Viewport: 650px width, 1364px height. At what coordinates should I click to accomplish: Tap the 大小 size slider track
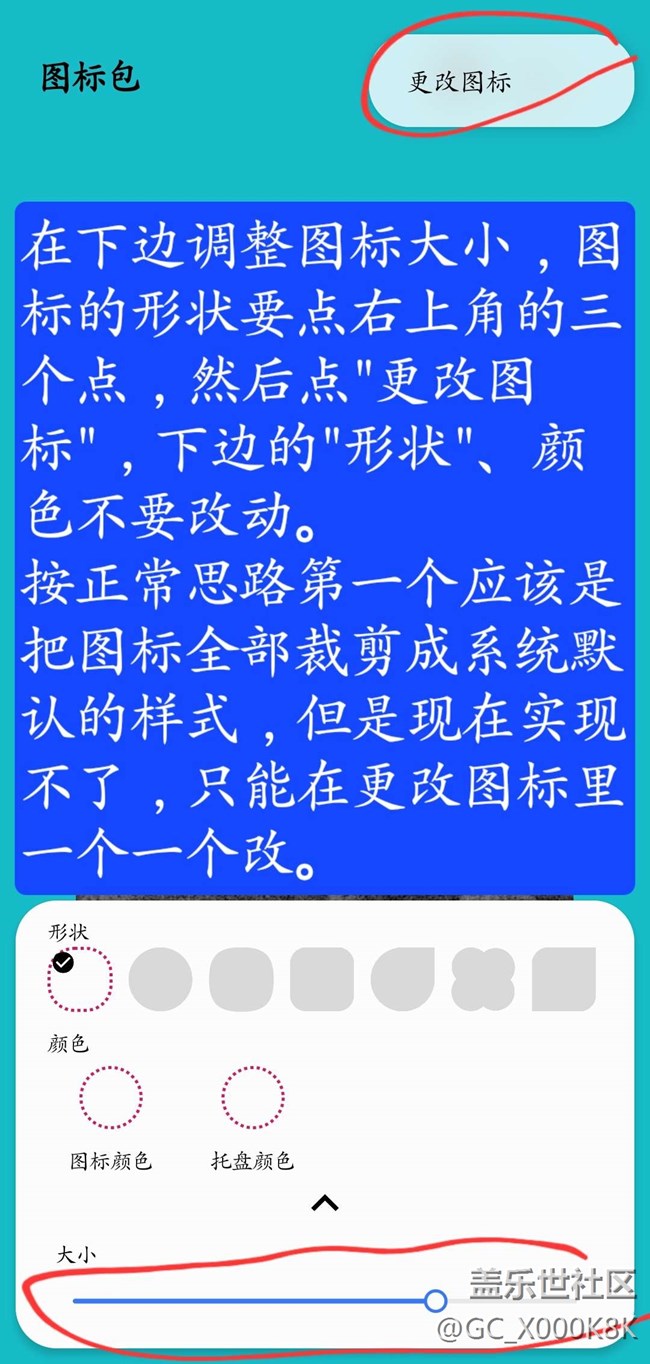pyautogui.click(x=250, y=1301)
